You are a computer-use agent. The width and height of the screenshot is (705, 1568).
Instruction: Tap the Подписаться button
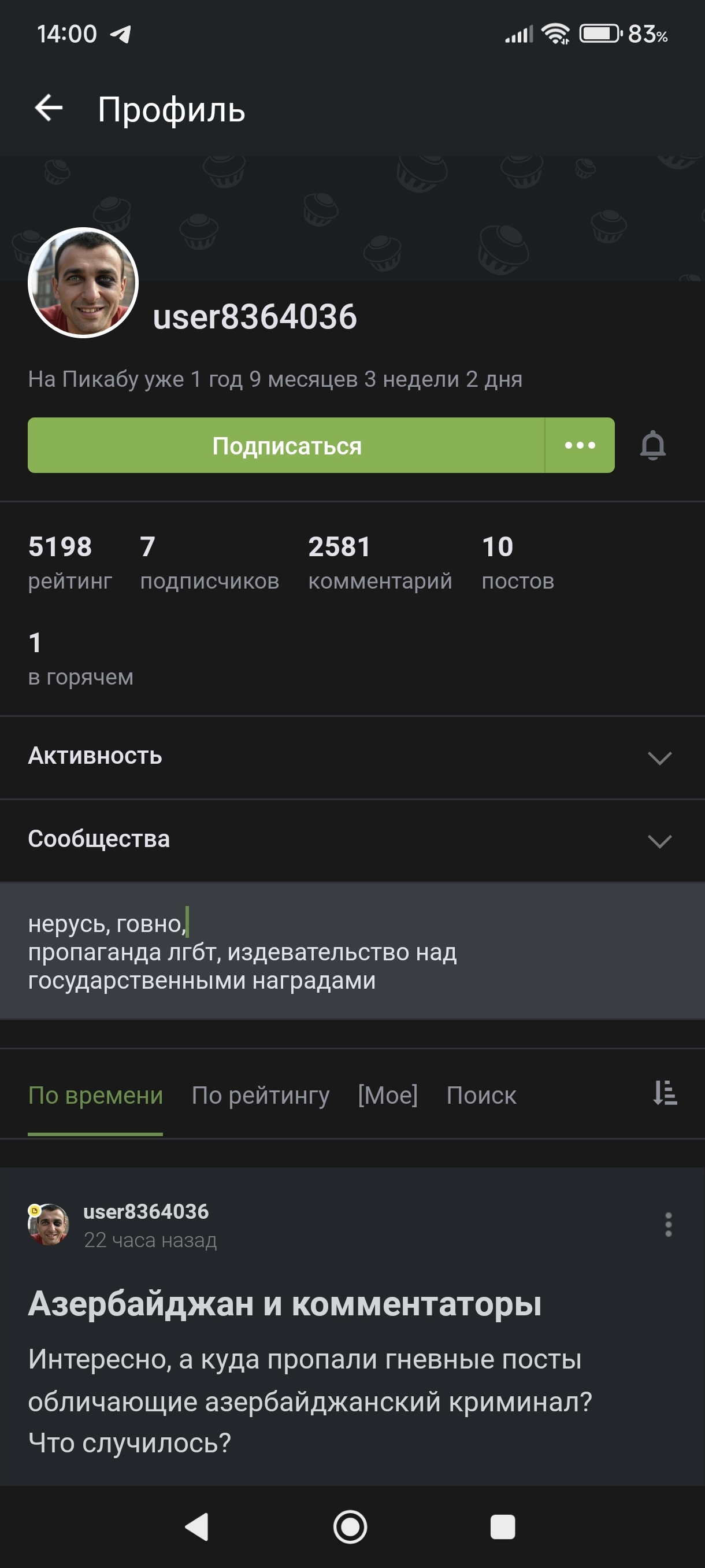(286, 446)
